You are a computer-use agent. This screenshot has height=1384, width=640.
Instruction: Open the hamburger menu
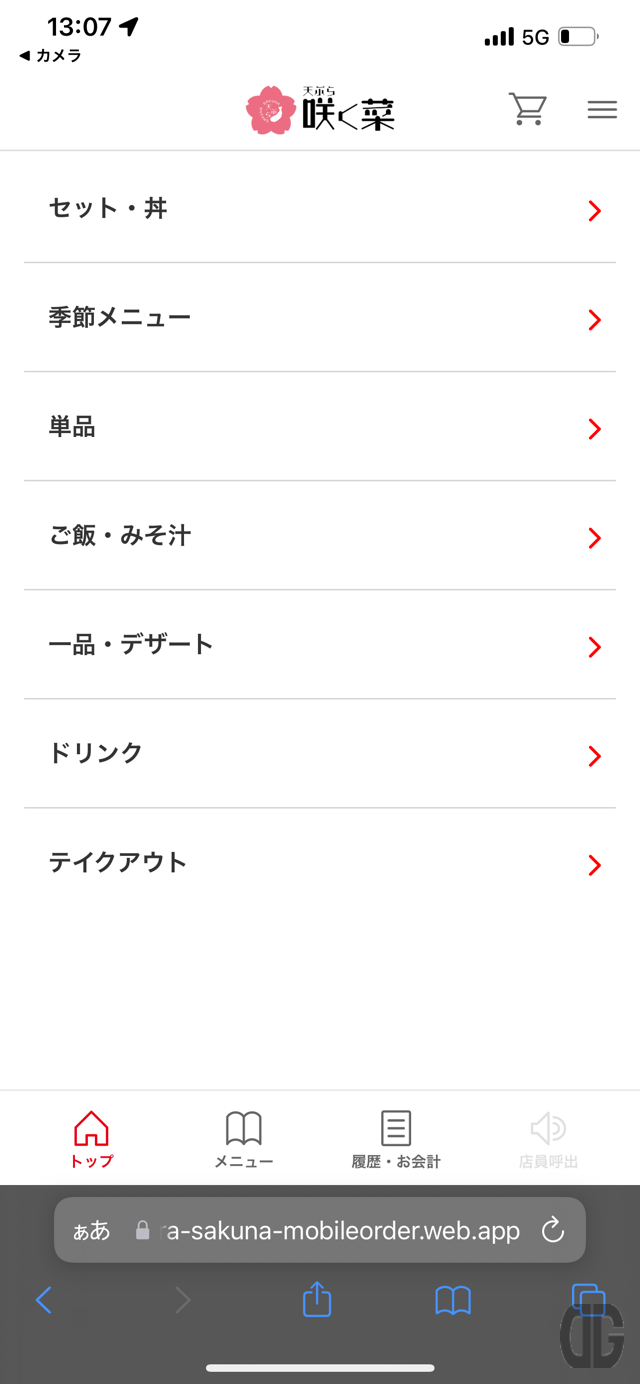(x=602, y=110)
